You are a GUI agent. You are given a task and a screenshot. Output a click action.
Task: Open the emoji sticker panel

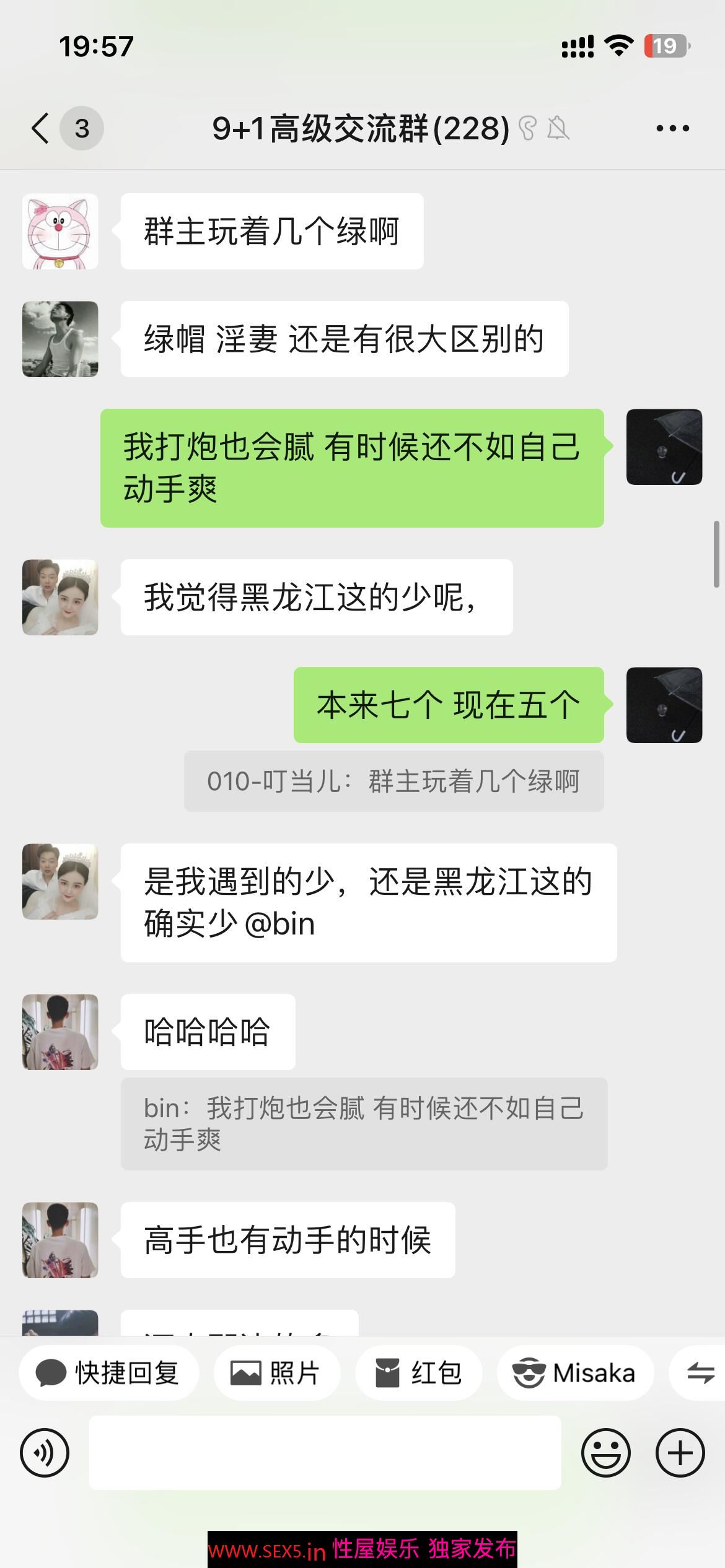pos(605,1452)
